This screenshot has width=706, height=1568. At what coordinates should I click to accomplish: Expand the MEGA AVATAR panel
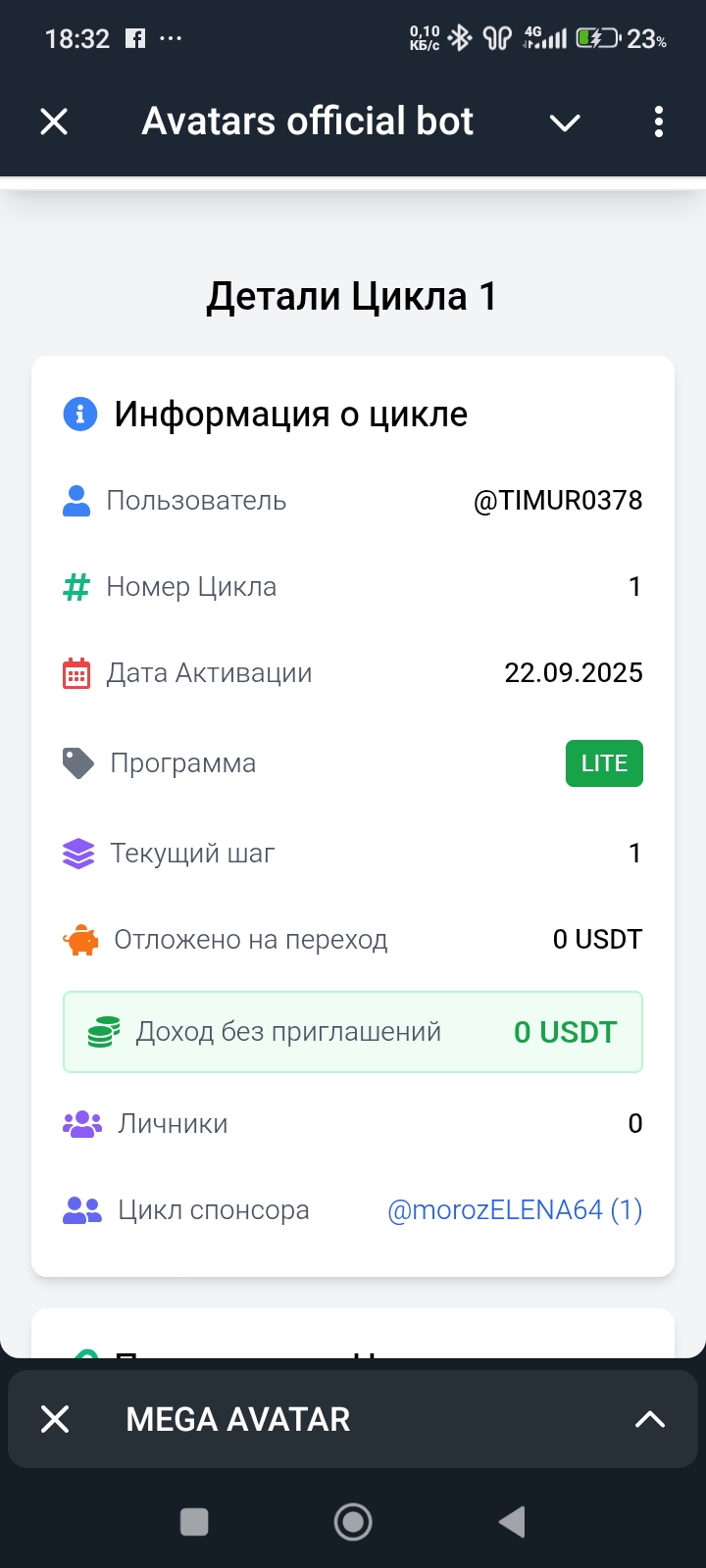tap(649, 1419)
